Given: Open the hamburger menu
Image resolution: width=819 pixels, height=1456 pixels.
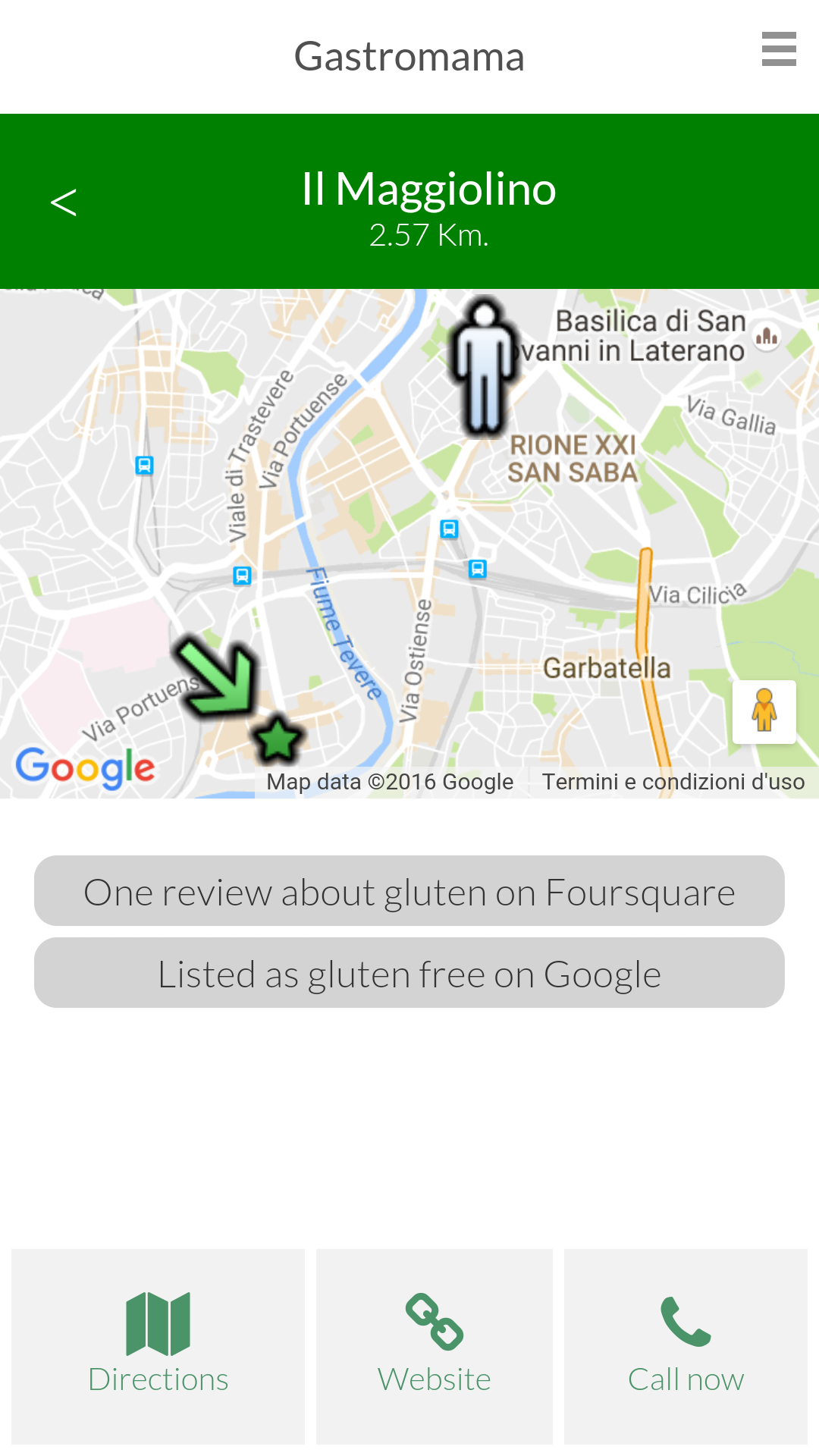Looking at the screenshot, I should coord(778,50).
